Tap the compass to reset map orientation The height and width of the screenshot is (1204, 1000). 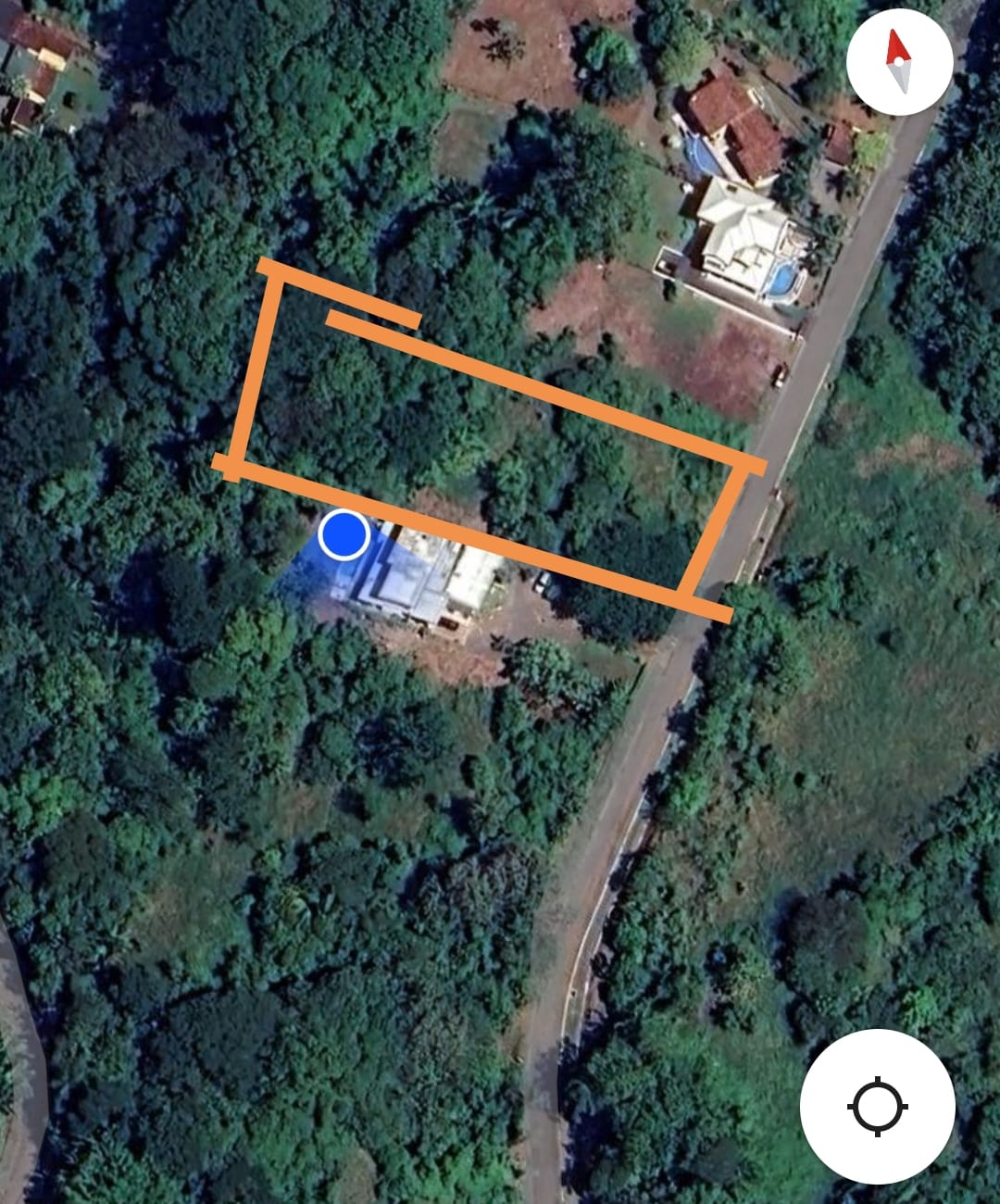pos(899,61)
